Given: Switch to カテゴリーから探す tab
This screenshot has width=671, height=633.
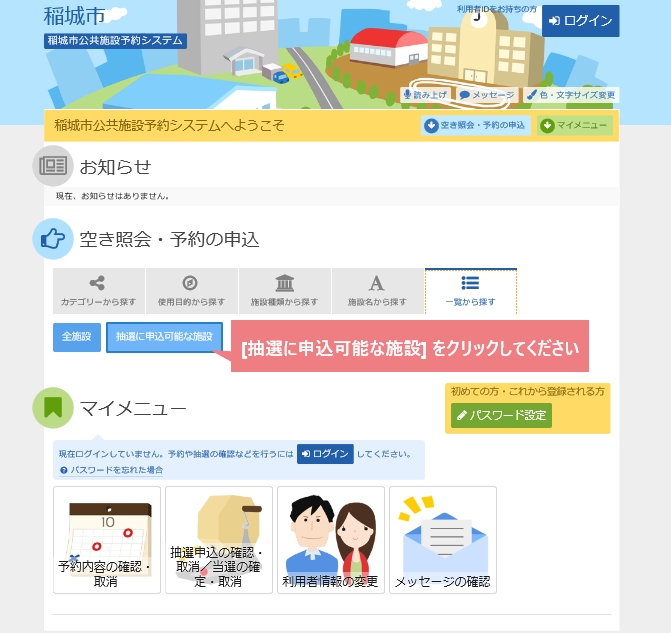Looking at the screenshot, I should (98, 291).
